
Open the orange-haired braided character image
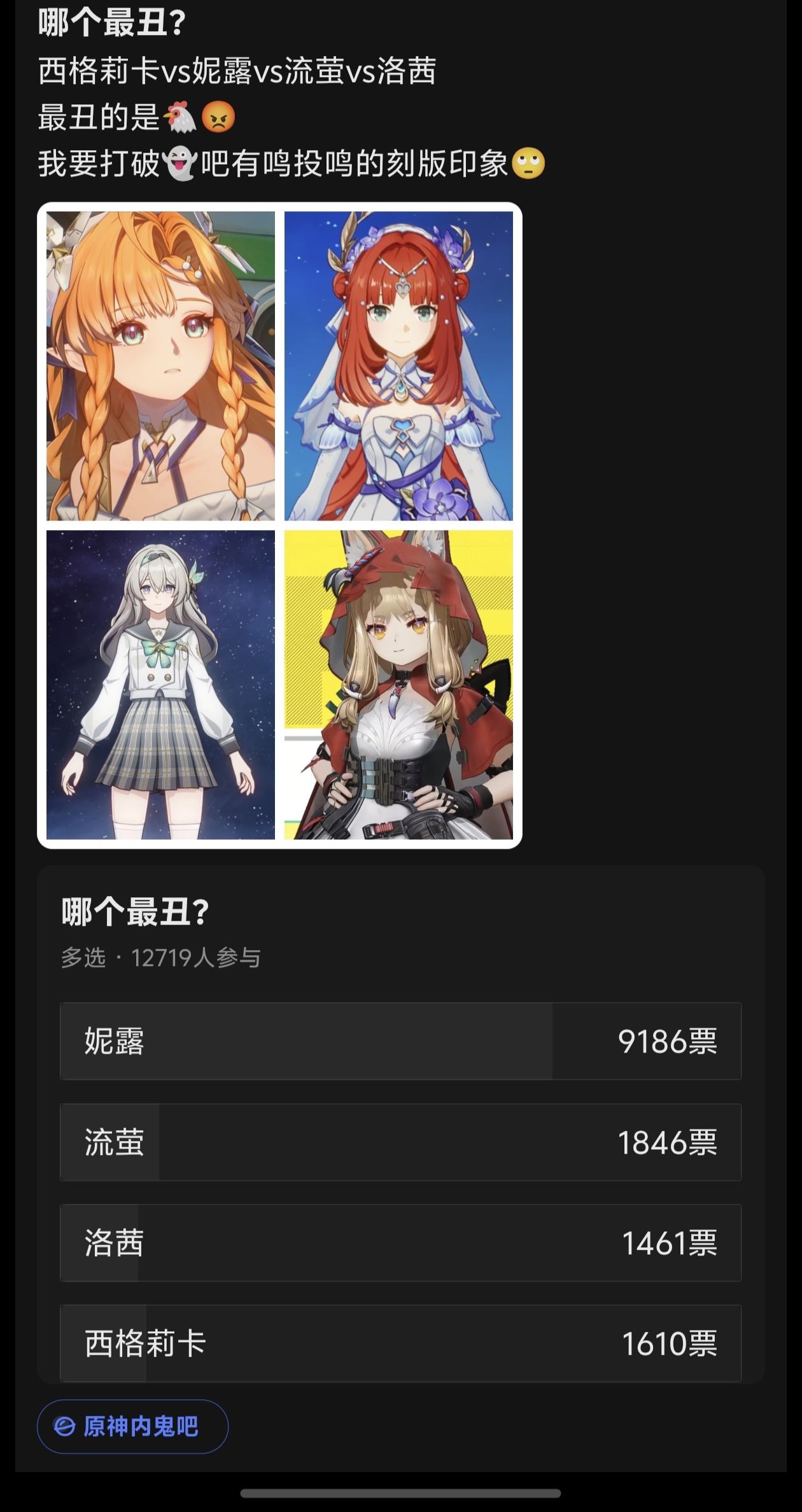click(160, 366)
